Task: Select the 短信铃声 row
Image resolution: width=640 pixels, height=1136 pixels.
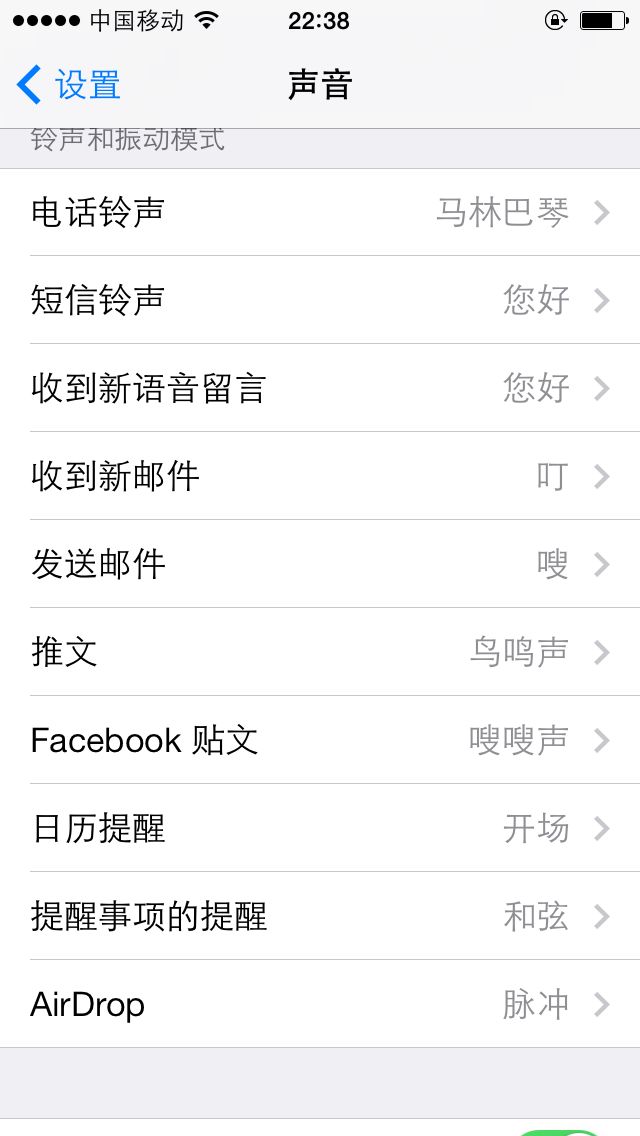Action: coord(320,300)
